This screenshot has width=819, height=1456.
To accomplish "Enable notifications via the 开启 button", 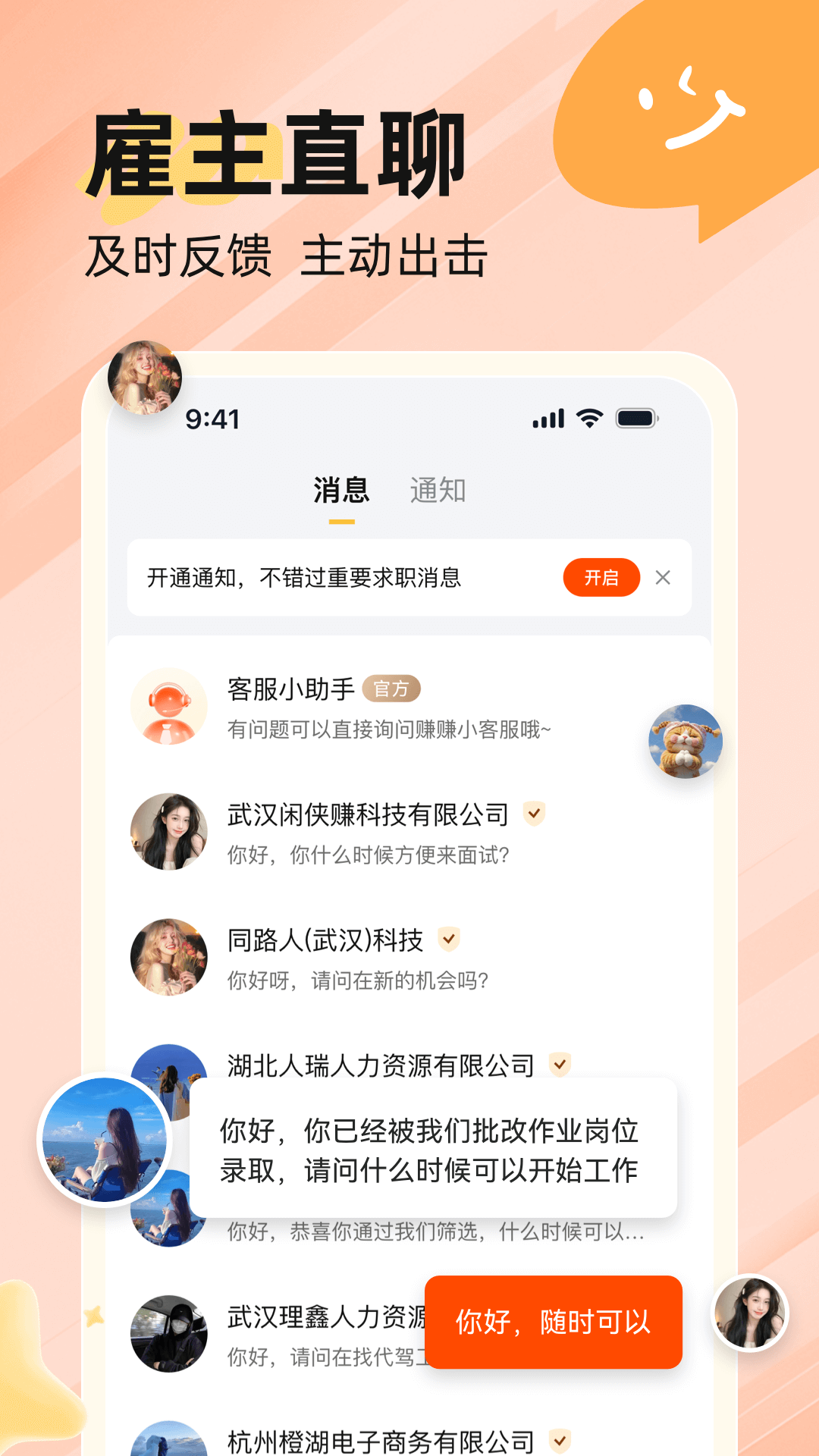I will [602, 577].
